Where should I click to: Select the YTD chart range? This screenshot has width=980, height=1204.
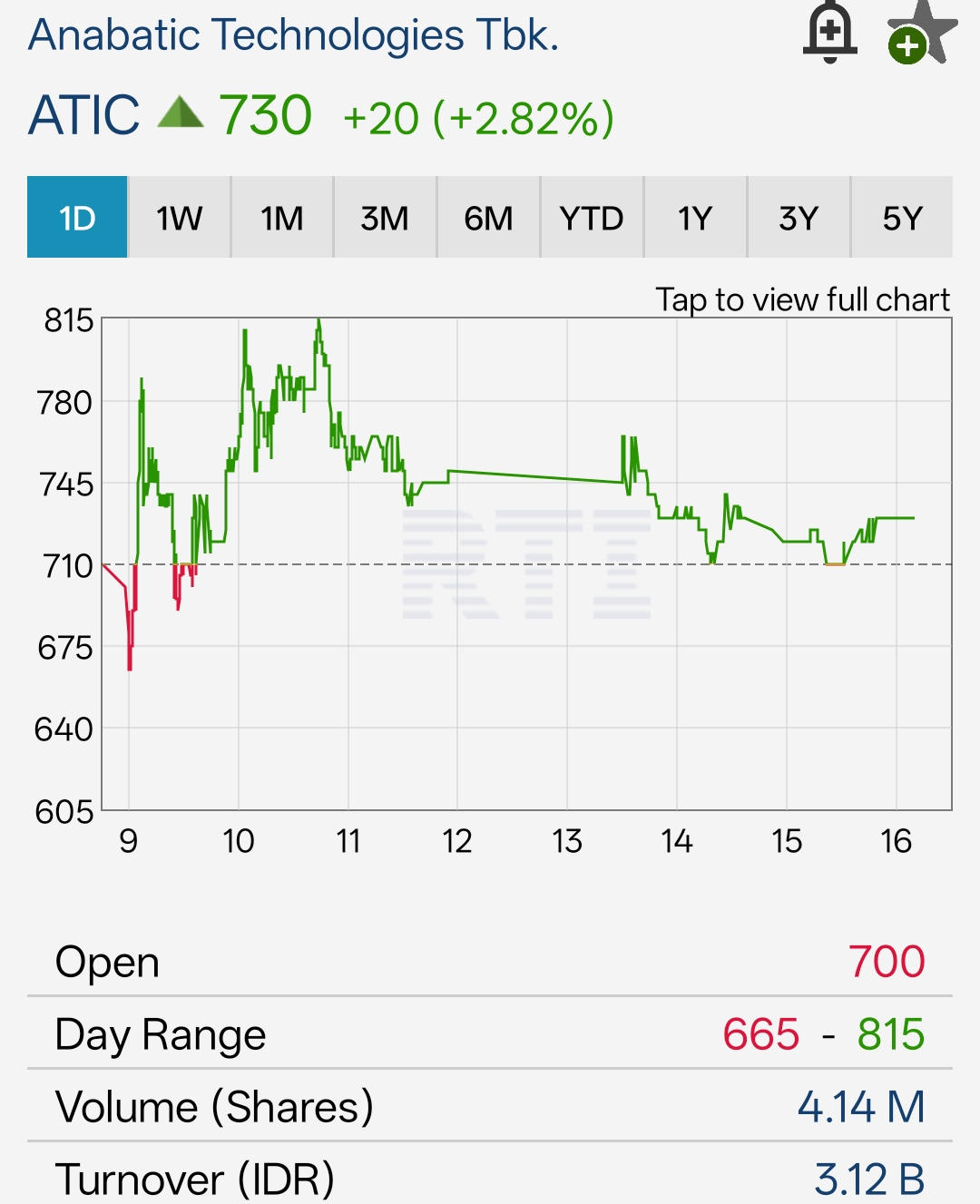tap(592, 218)
